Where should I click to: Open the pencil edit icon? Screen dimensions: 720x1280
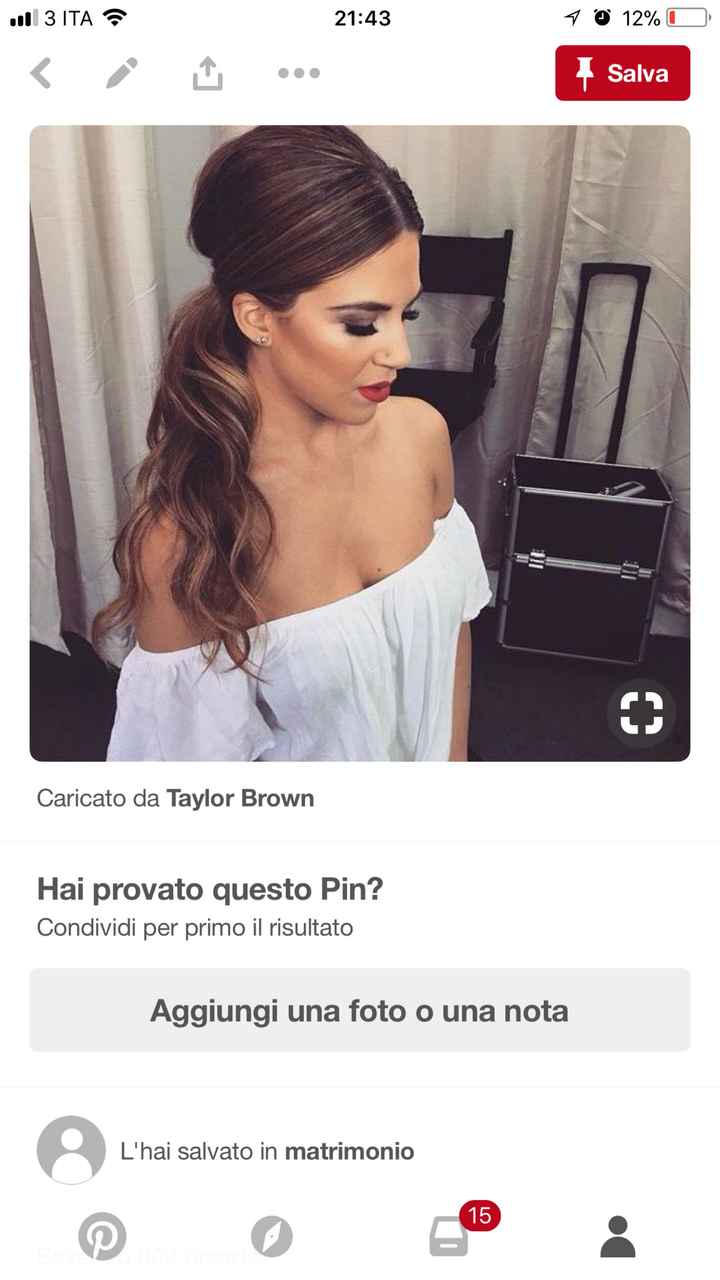click(122, 72)
